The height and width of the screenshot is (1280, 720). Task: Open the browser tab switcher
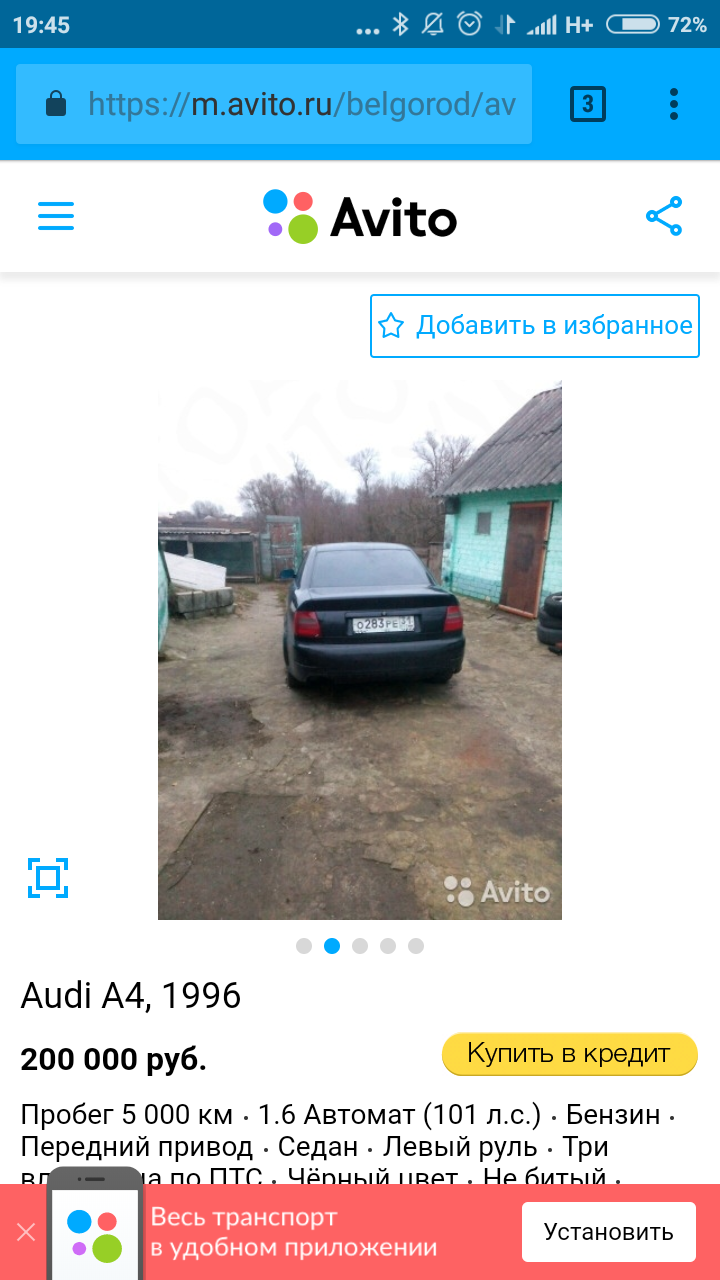[588, 104]
